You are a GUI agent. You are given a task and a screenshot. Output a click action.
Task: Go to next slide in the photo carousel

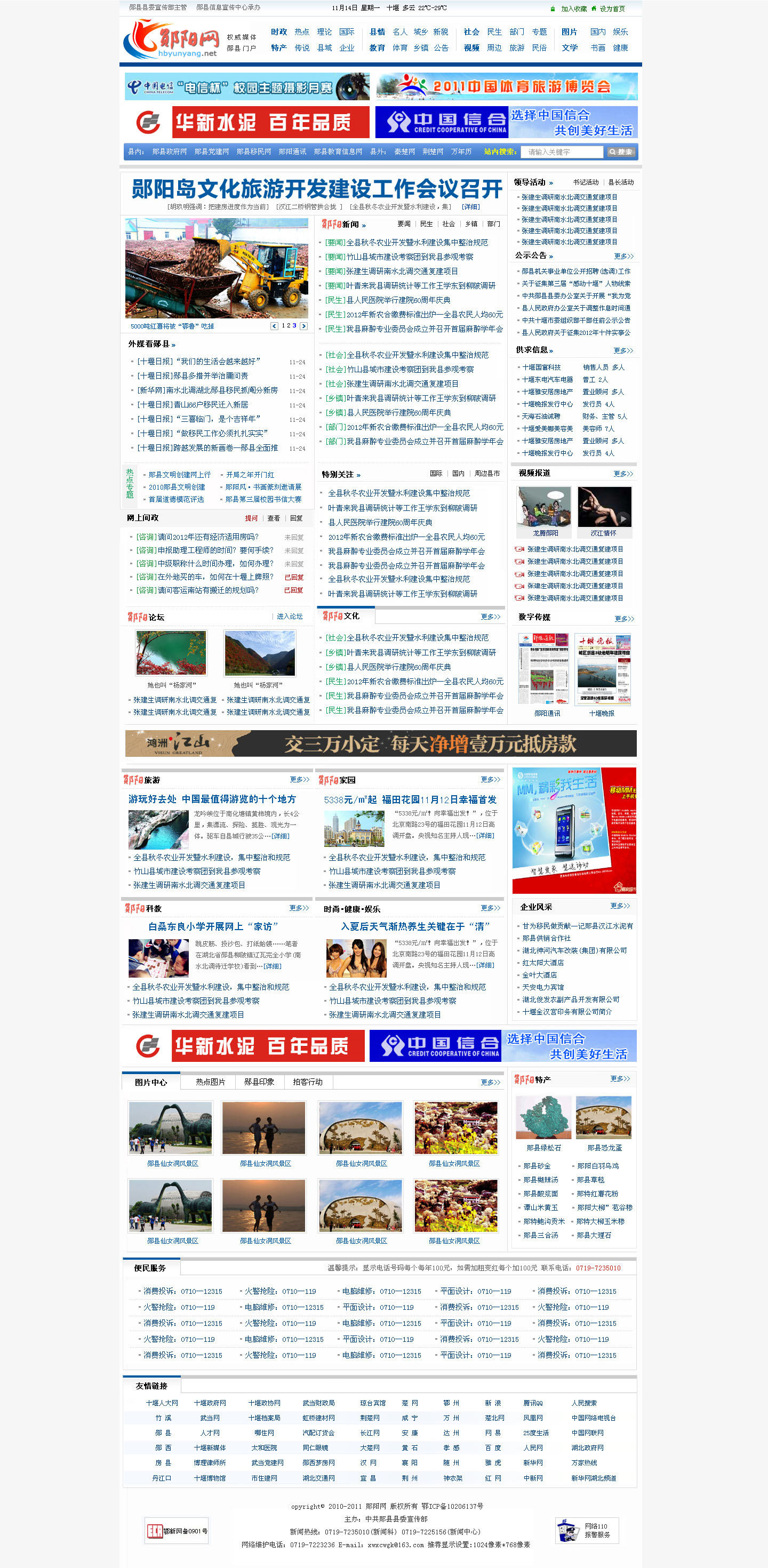[303, 326]
